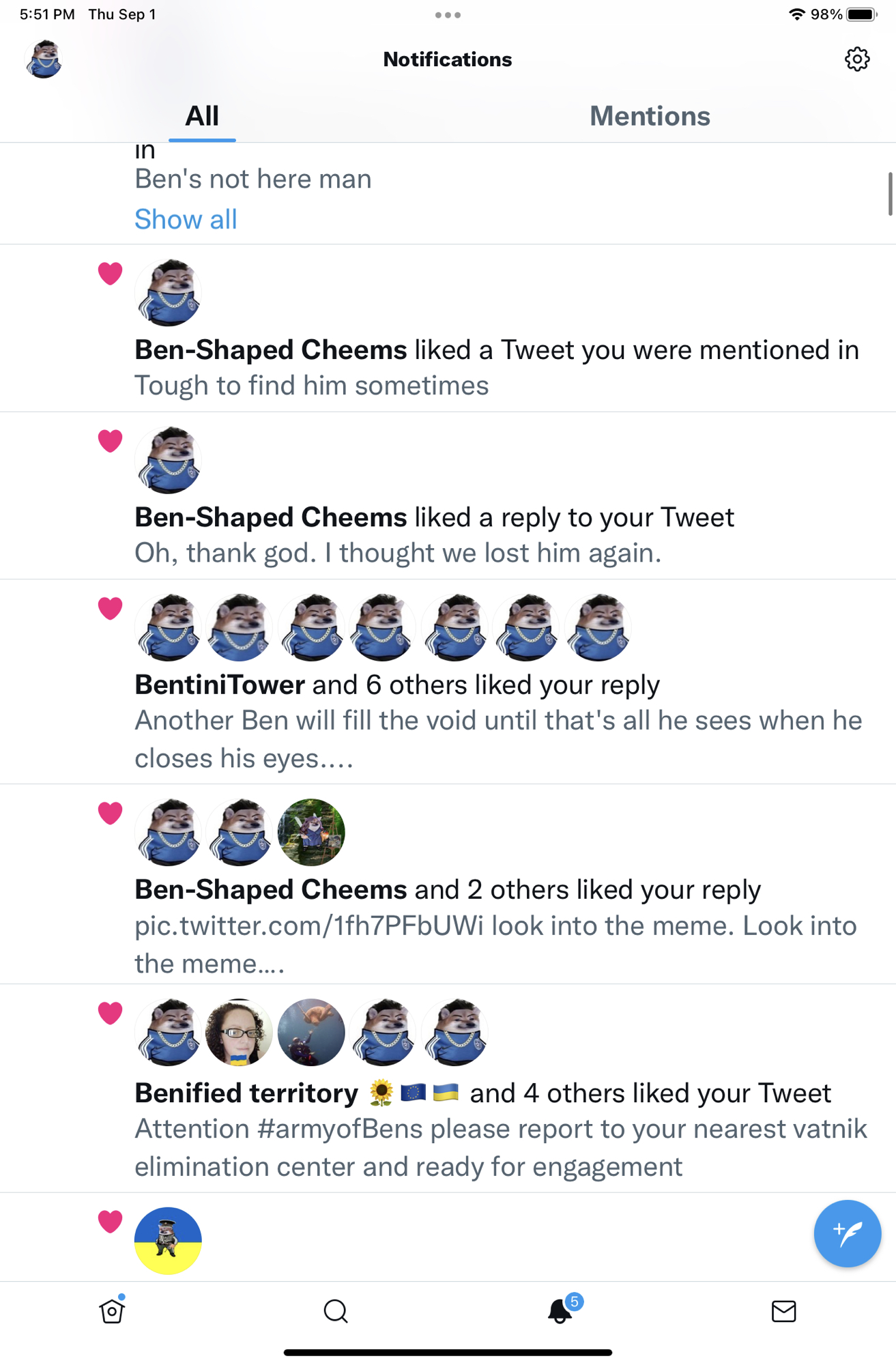Open BentiniTower and 6 others notification
The image size is (896, 1365).
[397, 685]
